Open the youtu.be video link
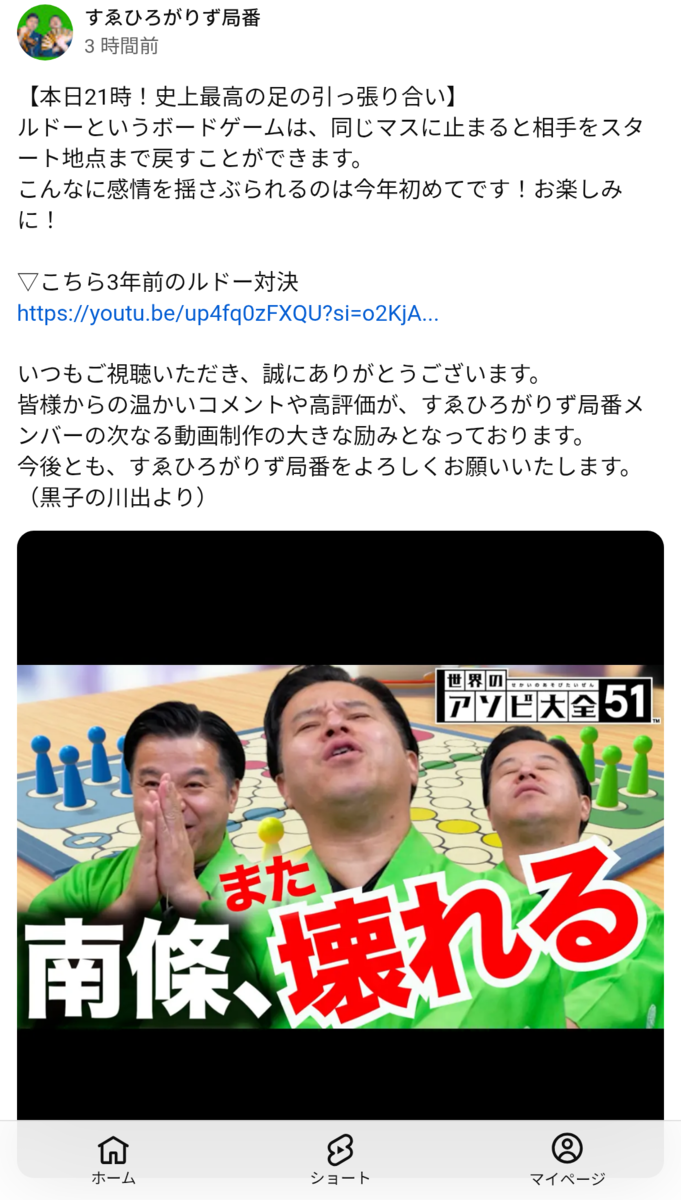This screenshot has height=1200, width=681. [x=228, y=313]
